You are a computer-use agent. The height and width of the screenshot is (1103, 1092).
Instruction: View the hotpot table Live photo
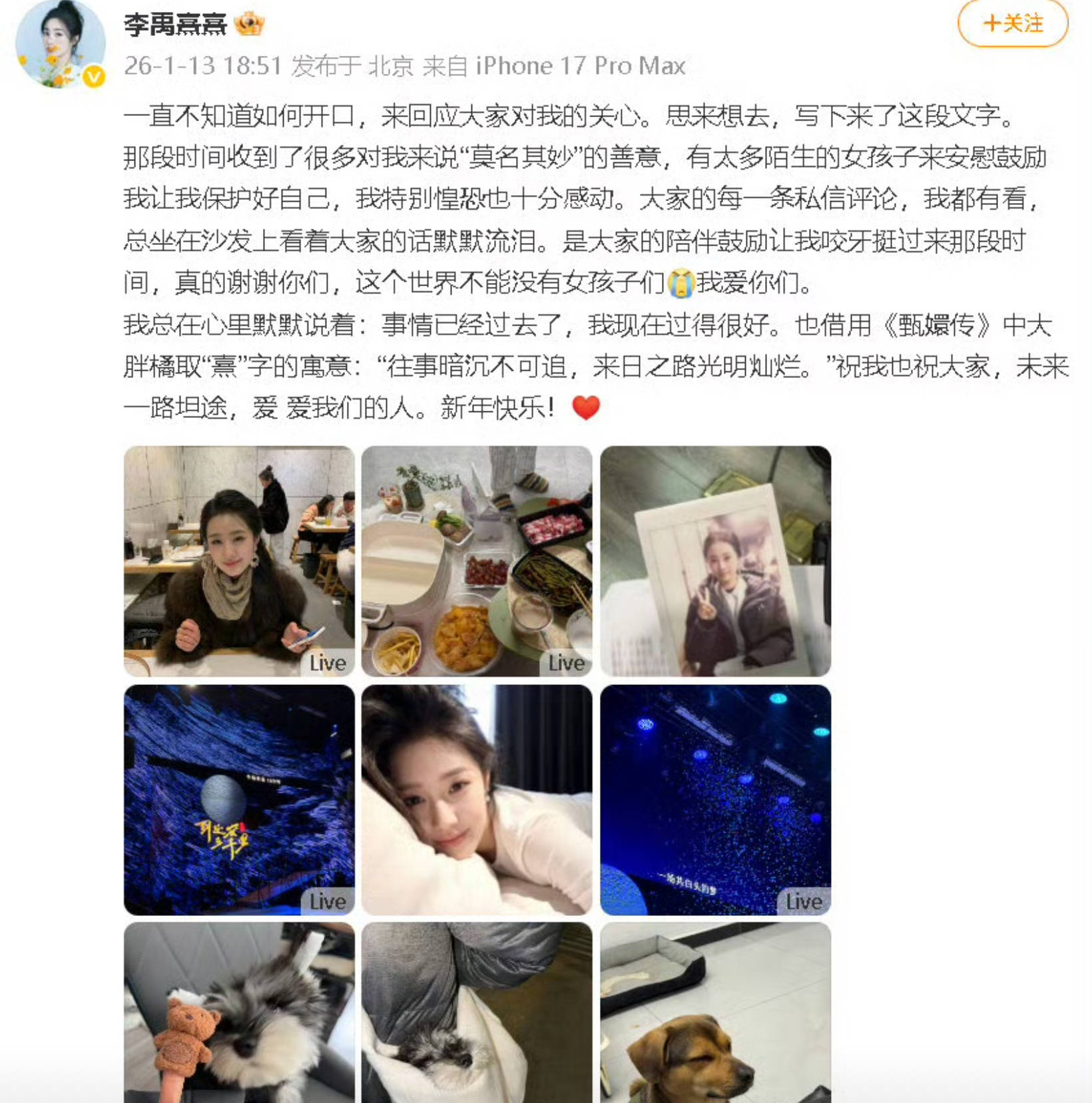[477, 560]
